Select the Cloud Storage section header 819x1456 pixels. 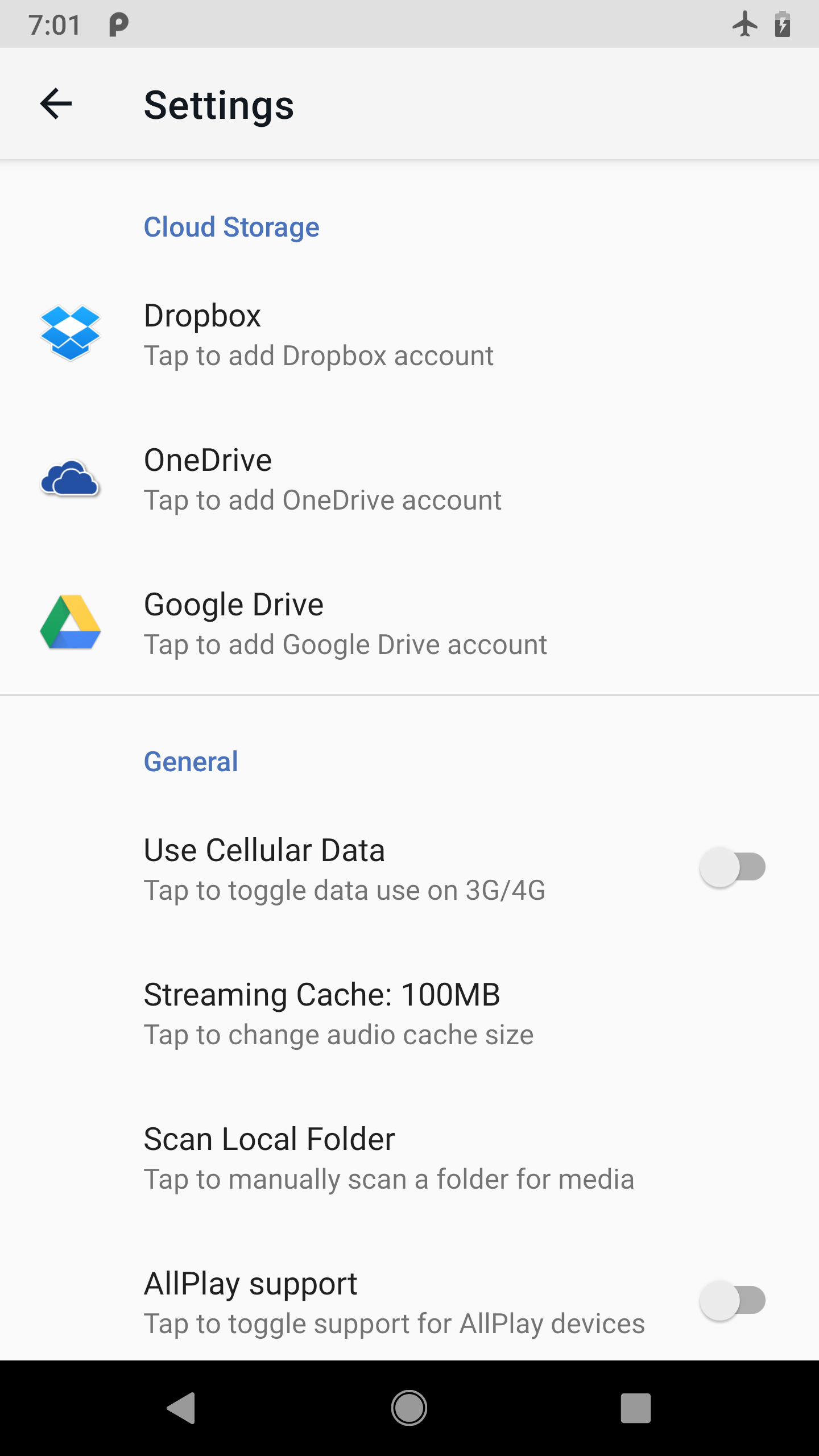(x=231, y=226)
